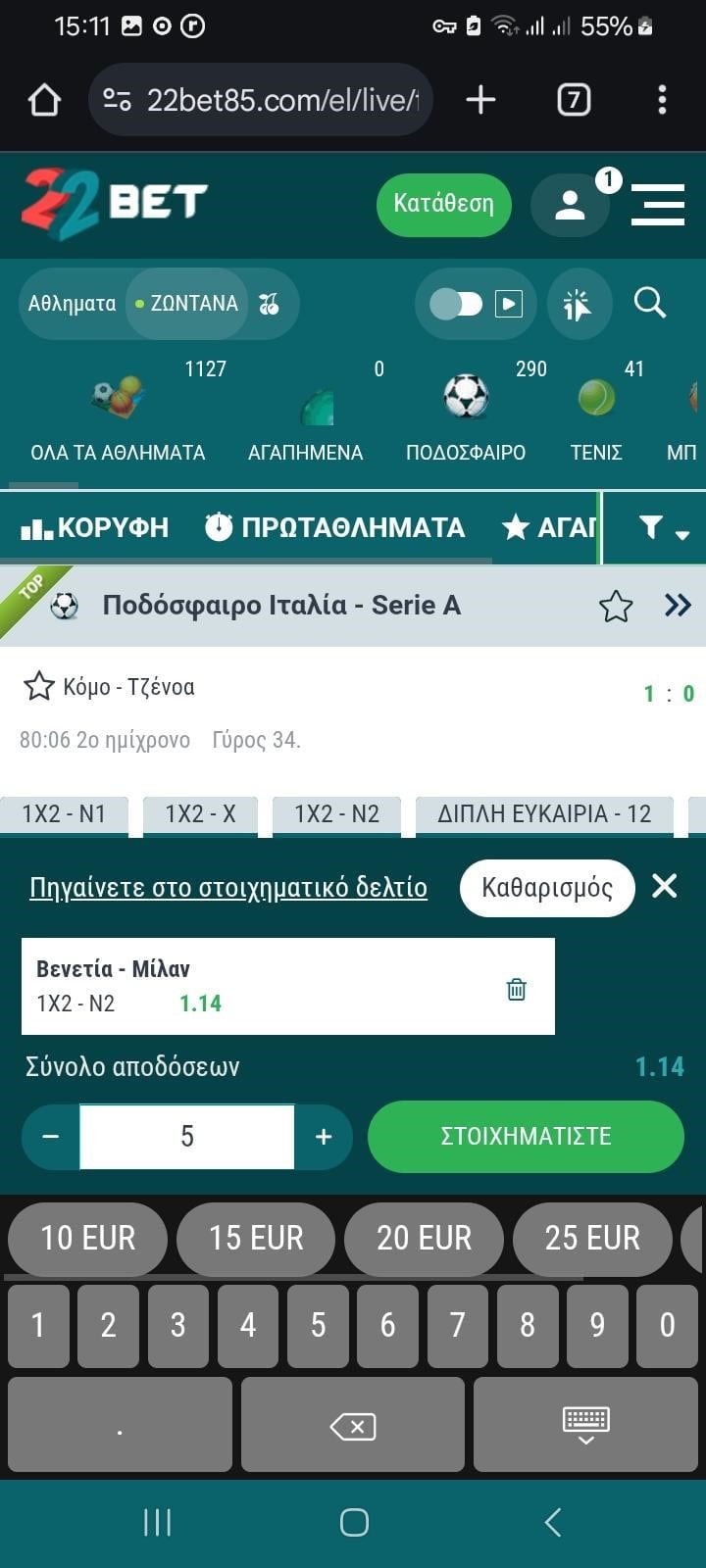Tap the green Κατάθεση deposit button
Viewport: 706px width, 1568px height.
443,204
